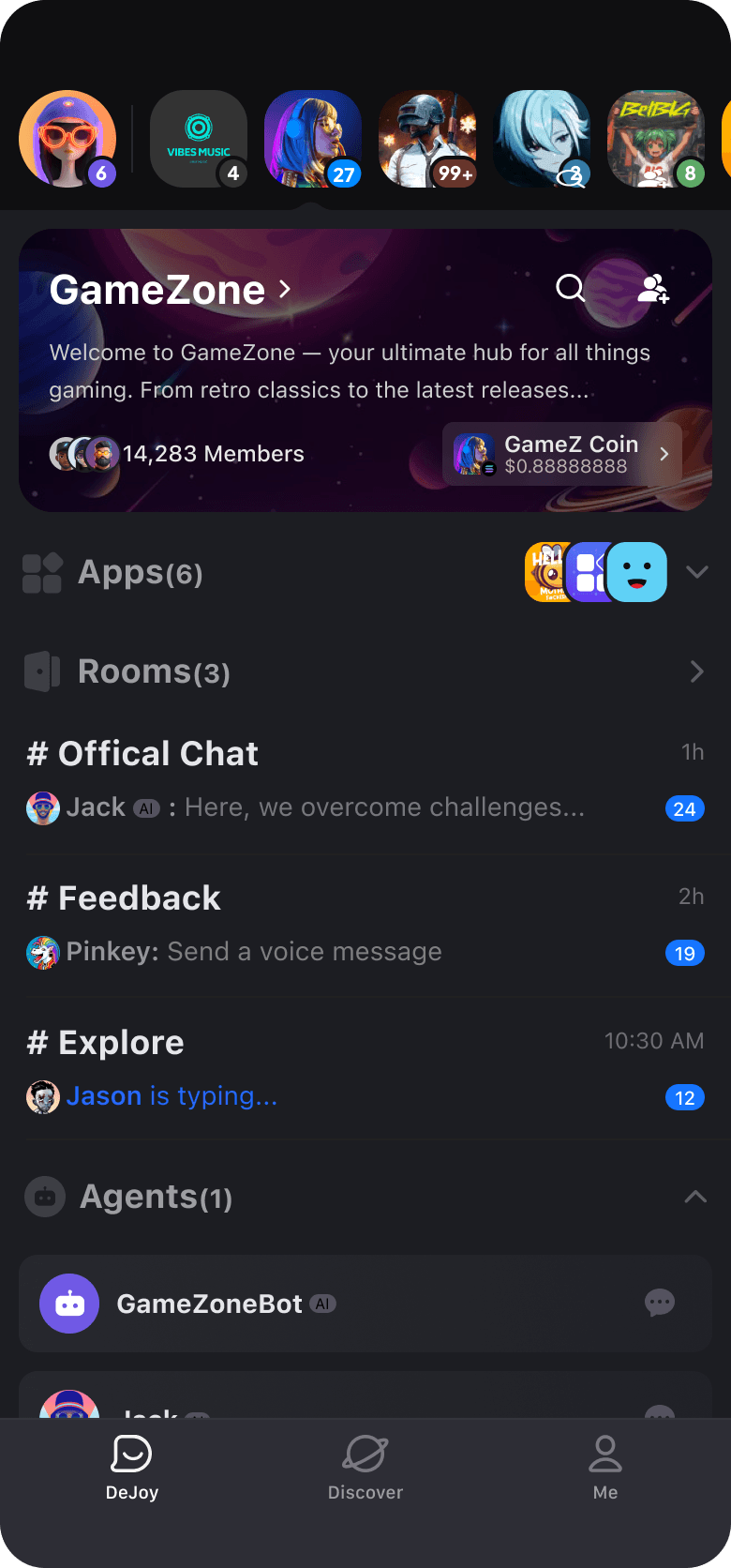Open the search icon in GameZone banner
The height and width of the screenshot is (1568, 731).
coord(570,288)
